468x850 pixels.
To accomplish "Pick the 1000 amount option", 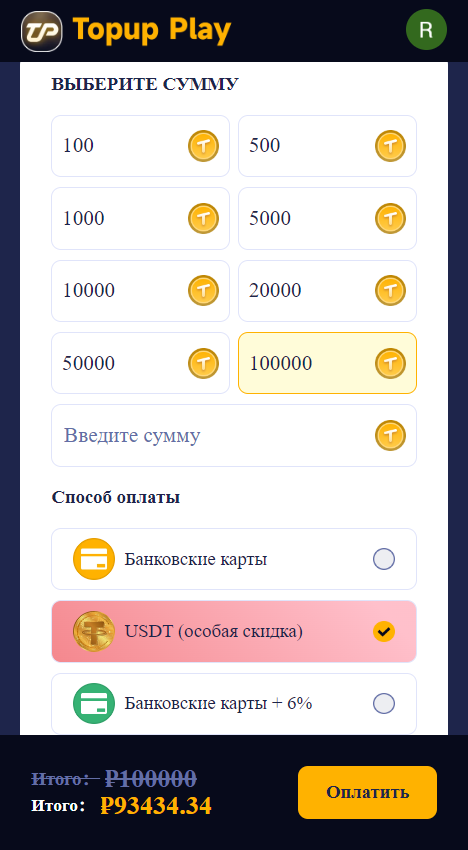I will (x=140, y=218).
